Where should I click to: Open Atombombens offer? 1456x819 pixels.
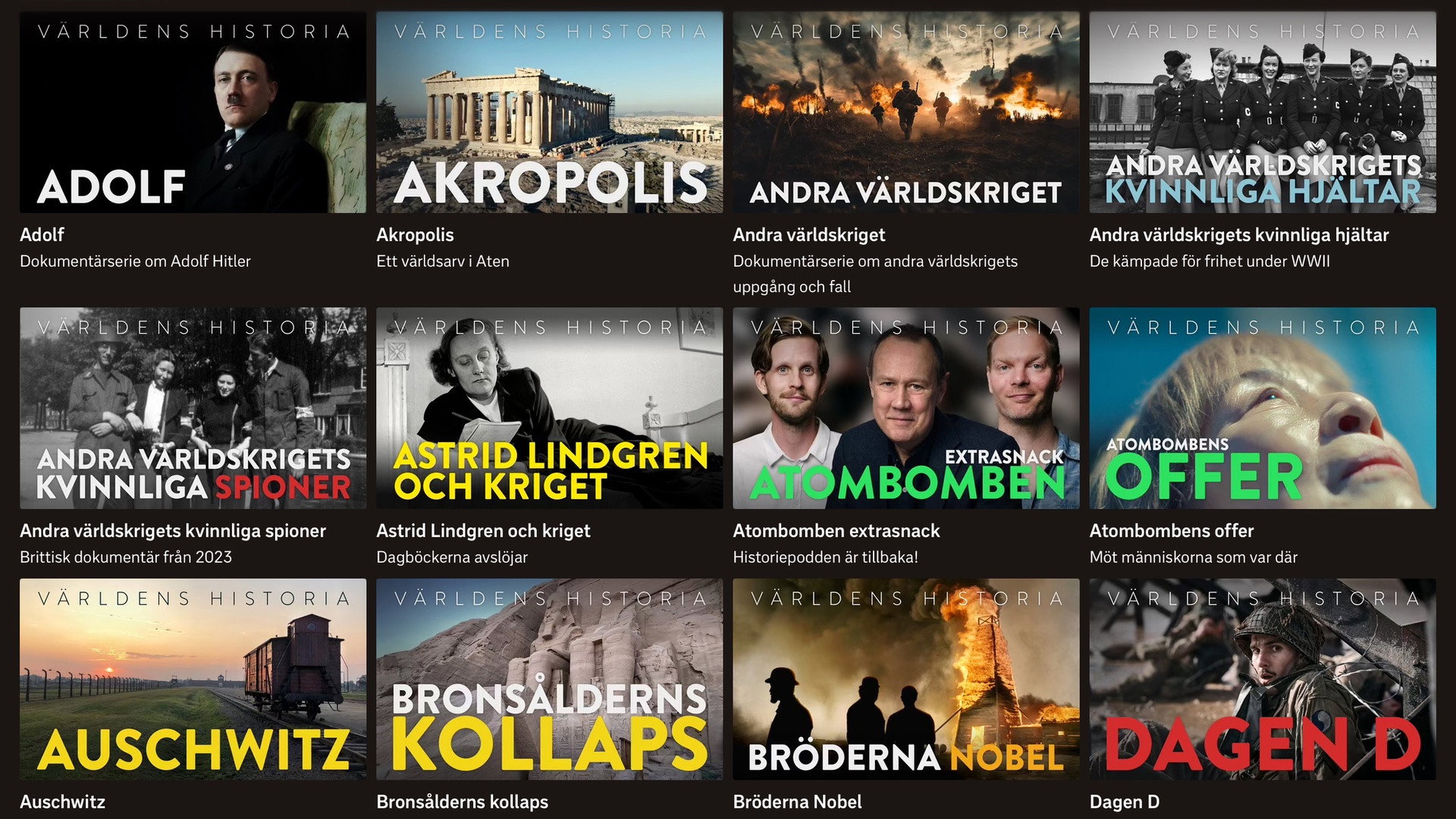(x=1262, y=408)
